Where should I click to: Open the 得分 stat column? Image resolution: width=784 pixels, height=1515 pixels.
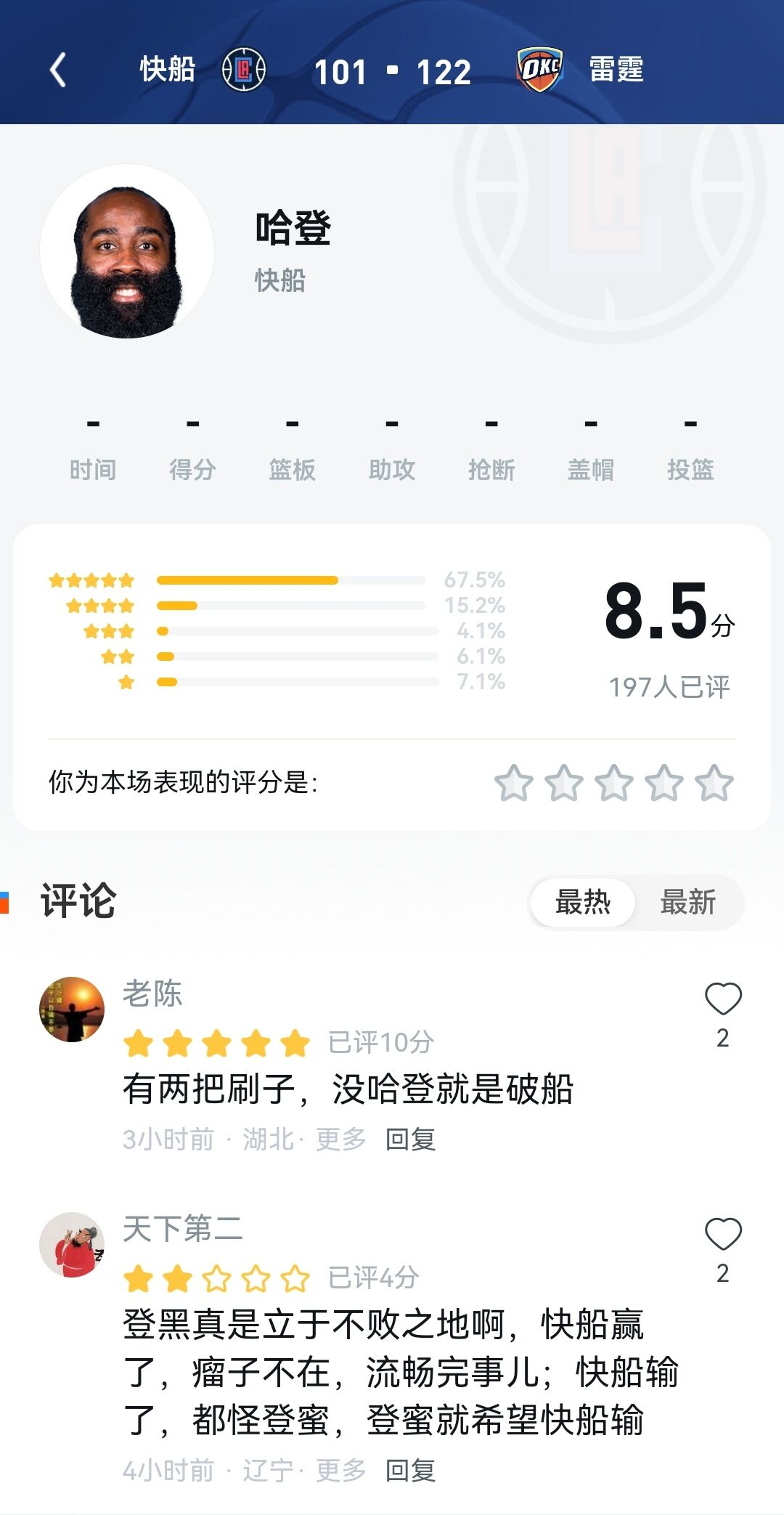(192, 468)
